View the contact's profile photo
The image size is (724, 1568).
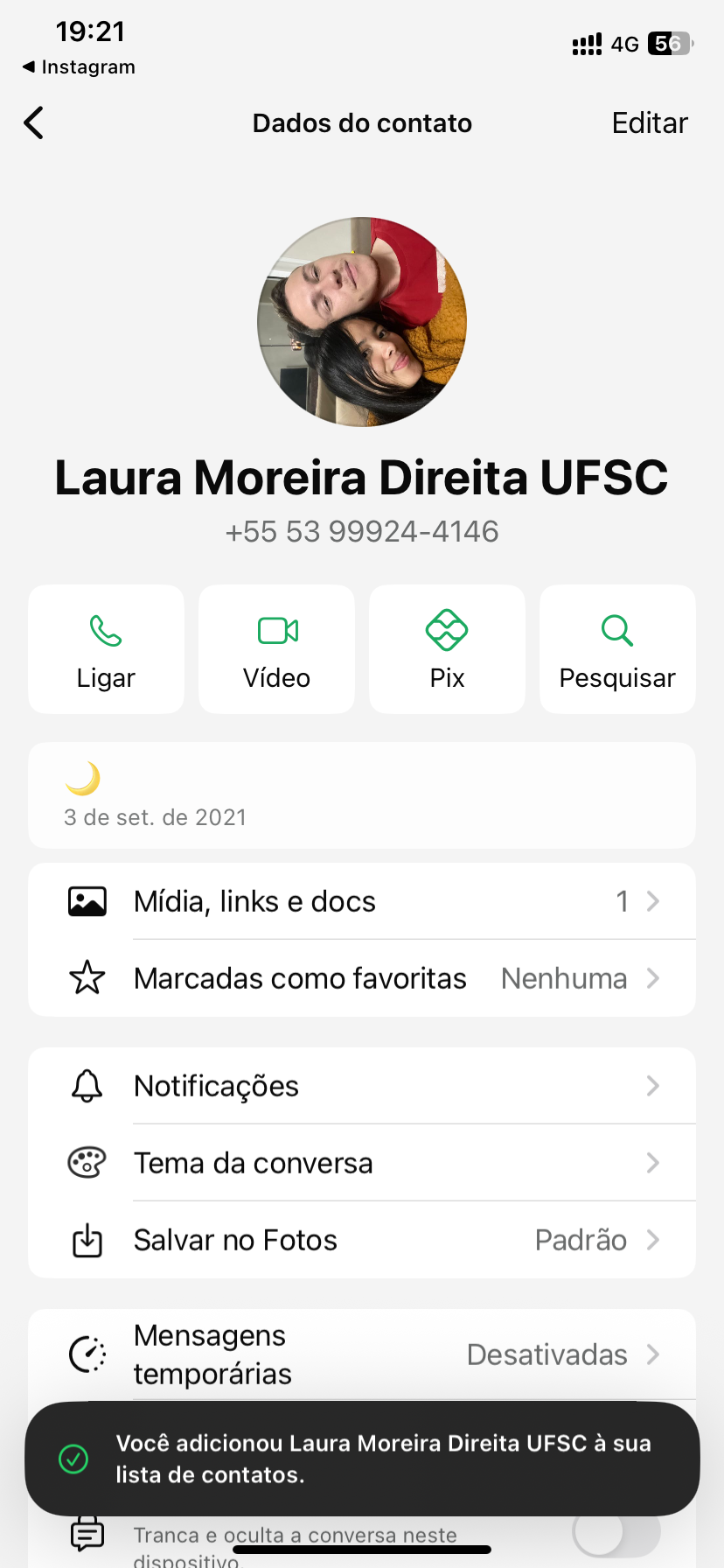pyautogui.click(x=362, y=322)
